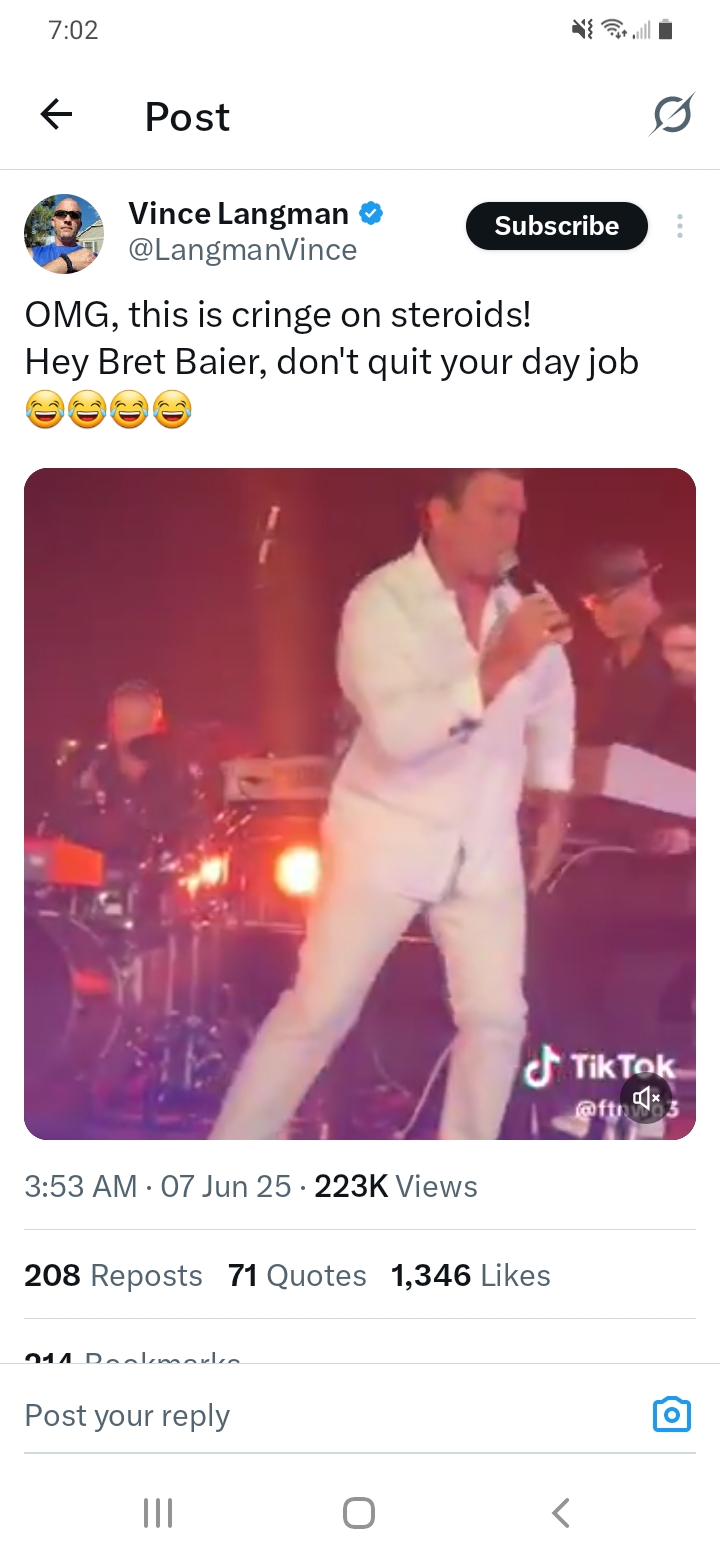
Task: Go back using the top arrow
Action: click(56, 116)
